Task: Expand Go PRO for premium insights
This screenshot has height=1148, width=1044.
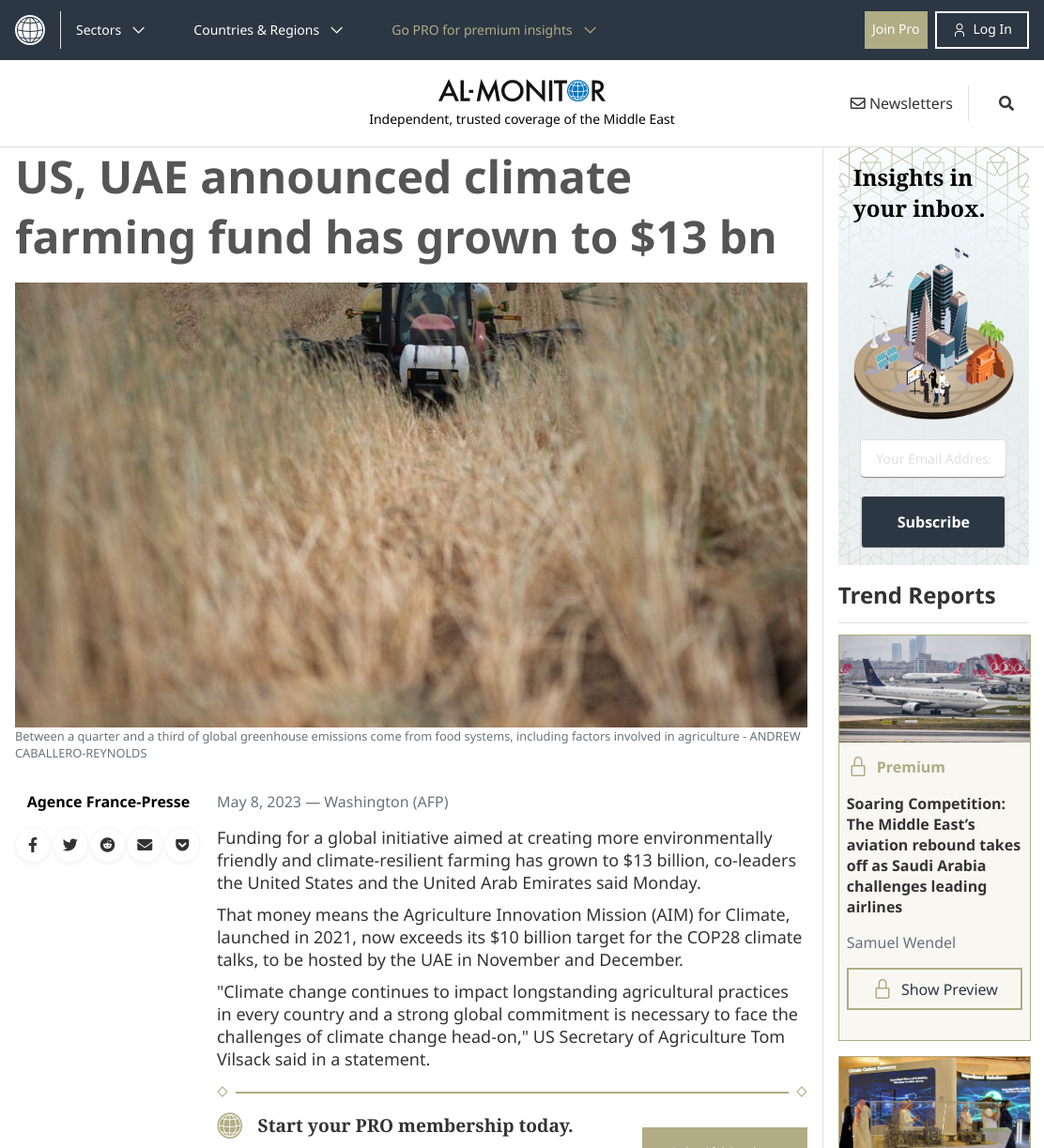Action: pyautogui.click(x=494, y=30)
